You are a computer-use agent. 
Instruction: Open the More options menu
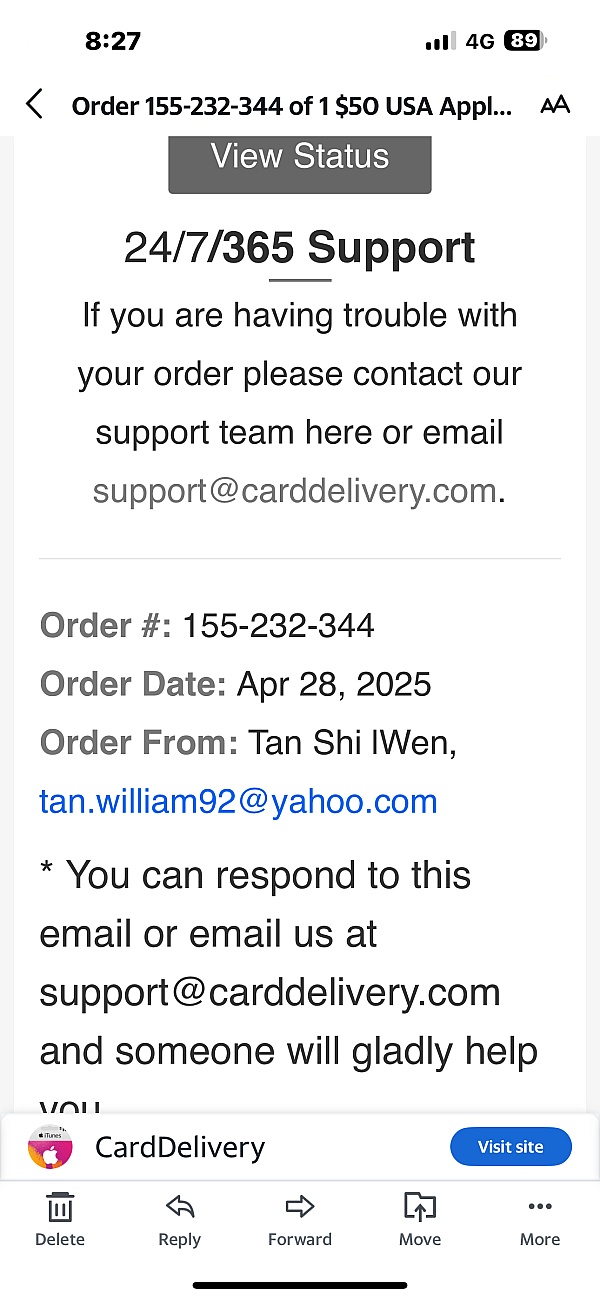pos(540,1219)
